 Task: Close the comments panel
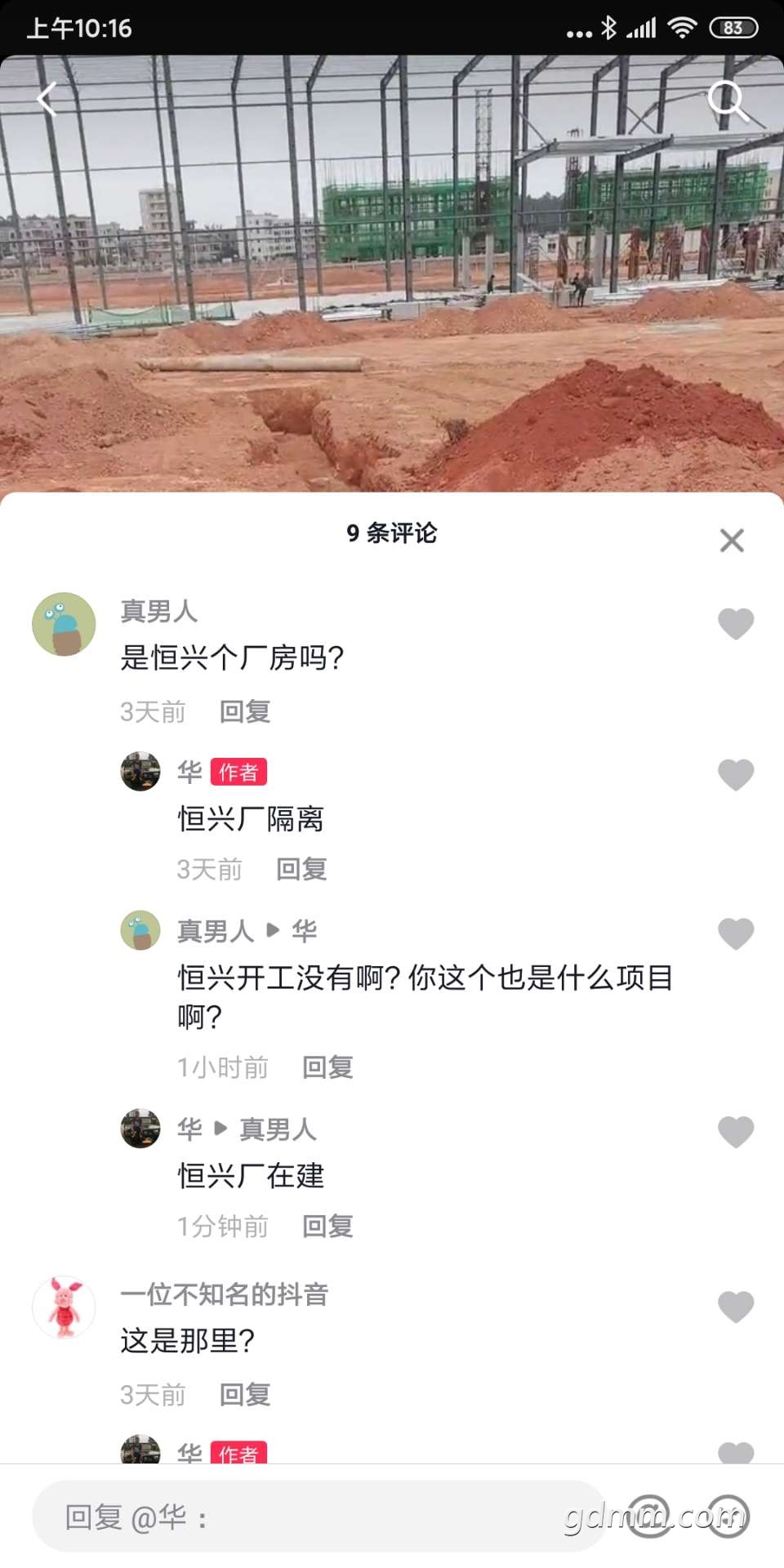click(x=732, y=541)
